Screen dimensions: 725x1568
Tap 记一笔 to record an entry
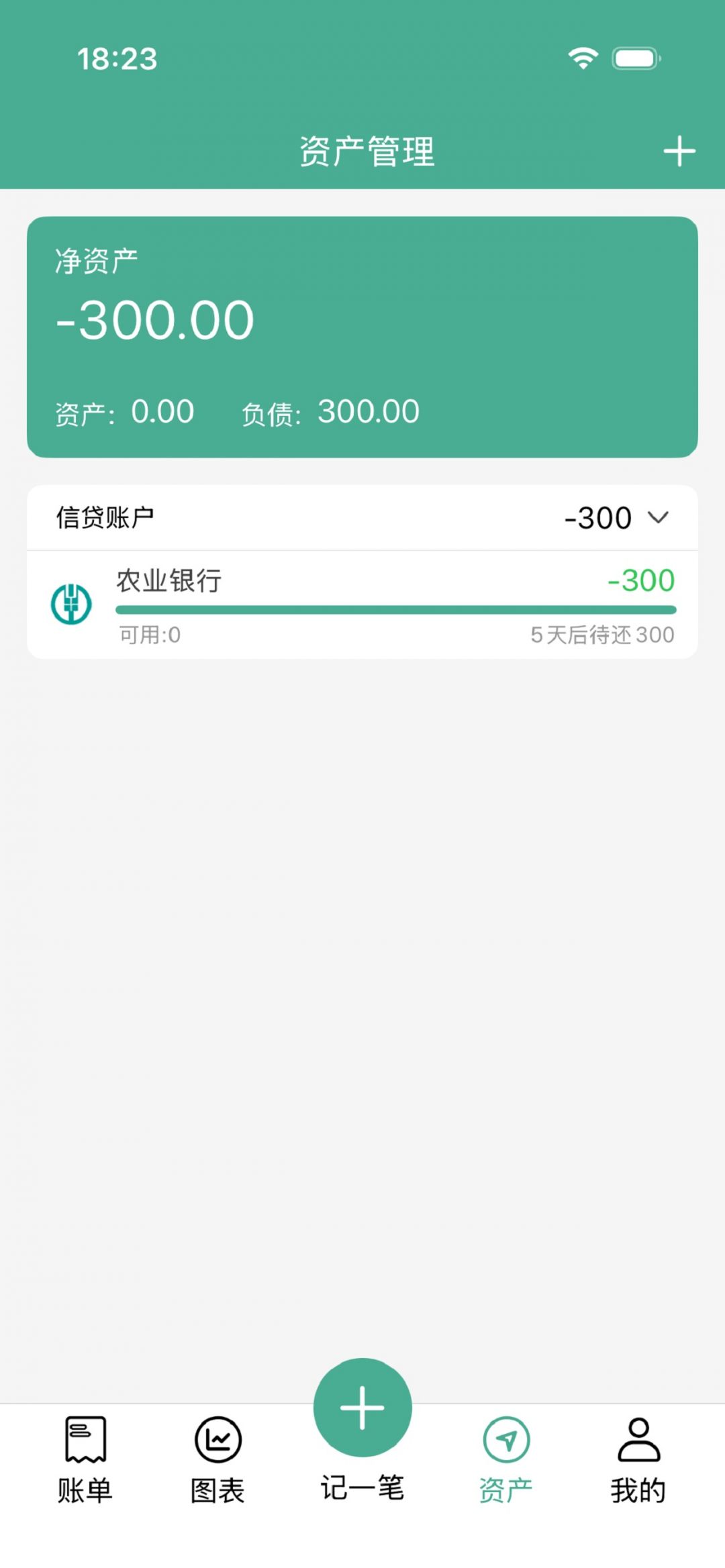tap(362, 1430)
